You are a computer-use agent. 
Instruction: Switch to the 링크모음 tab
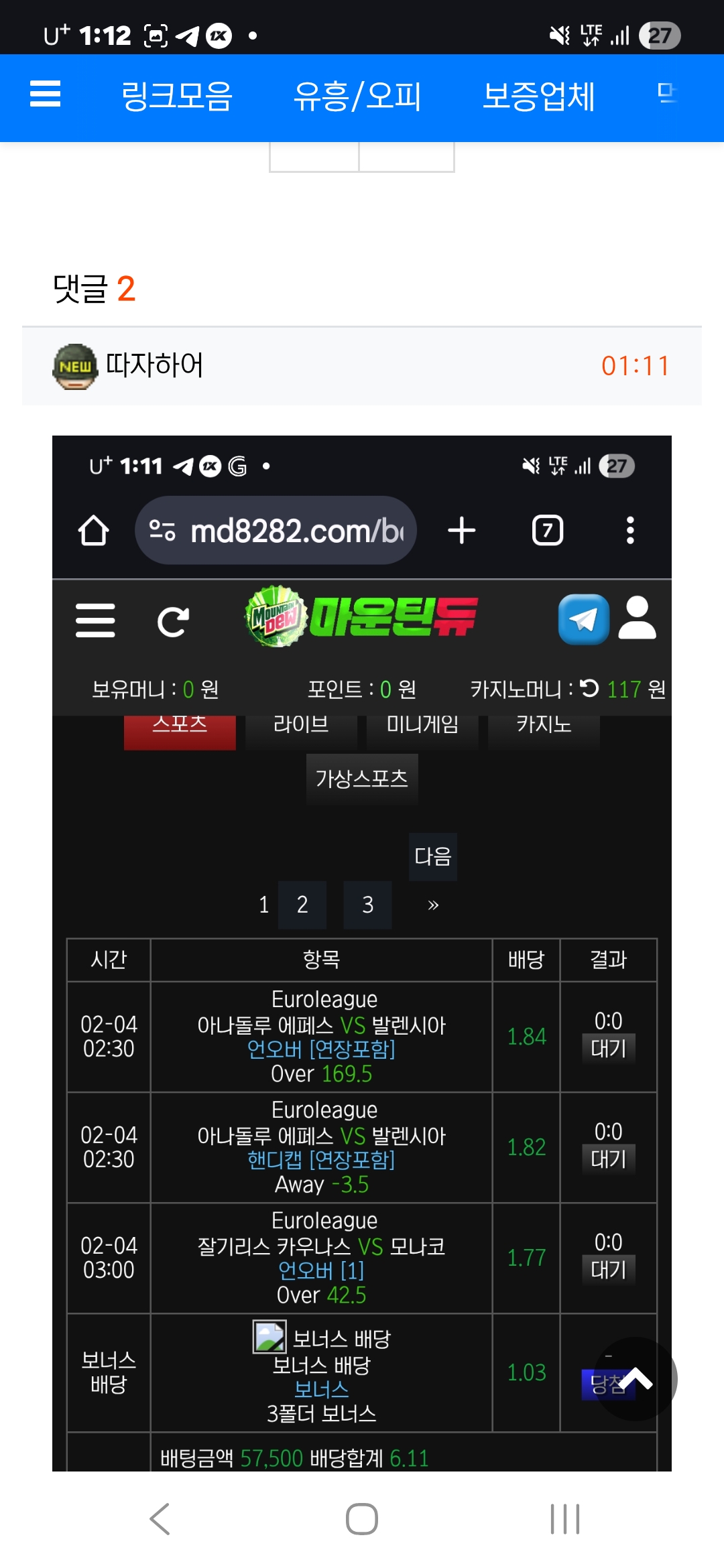[x=177, y=96]
